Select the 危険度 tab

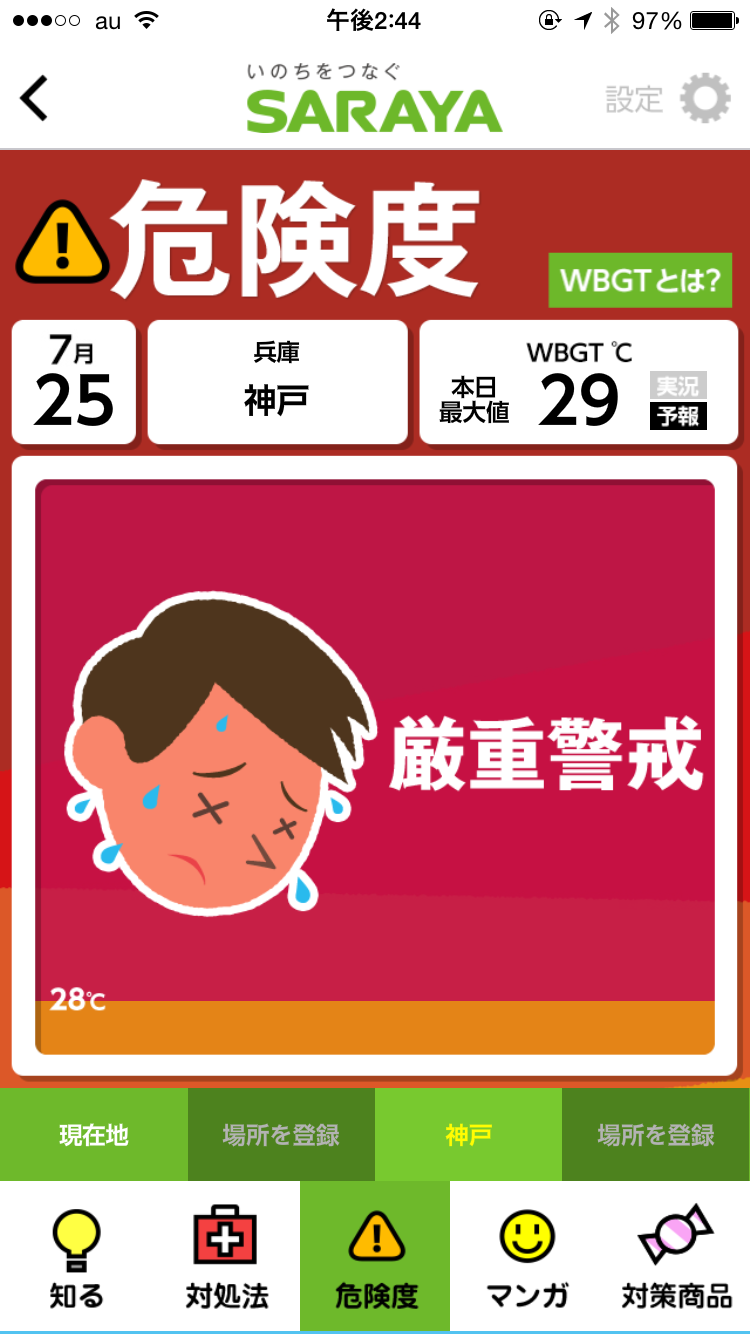pyautogui.click(x=375, y=1257)
